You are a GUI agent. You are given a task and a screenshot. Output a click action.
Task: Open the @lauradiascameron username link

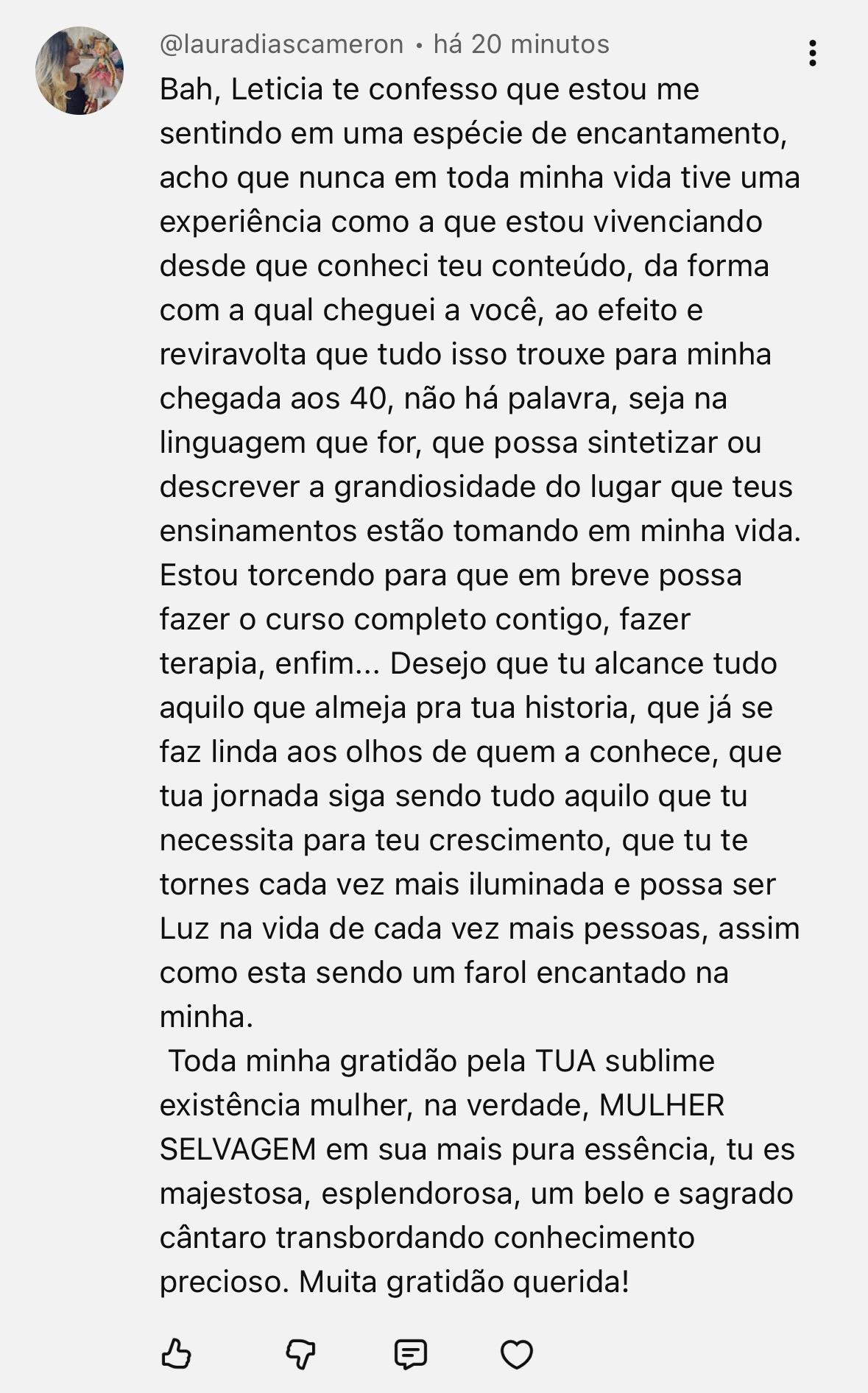click(281, 44)
